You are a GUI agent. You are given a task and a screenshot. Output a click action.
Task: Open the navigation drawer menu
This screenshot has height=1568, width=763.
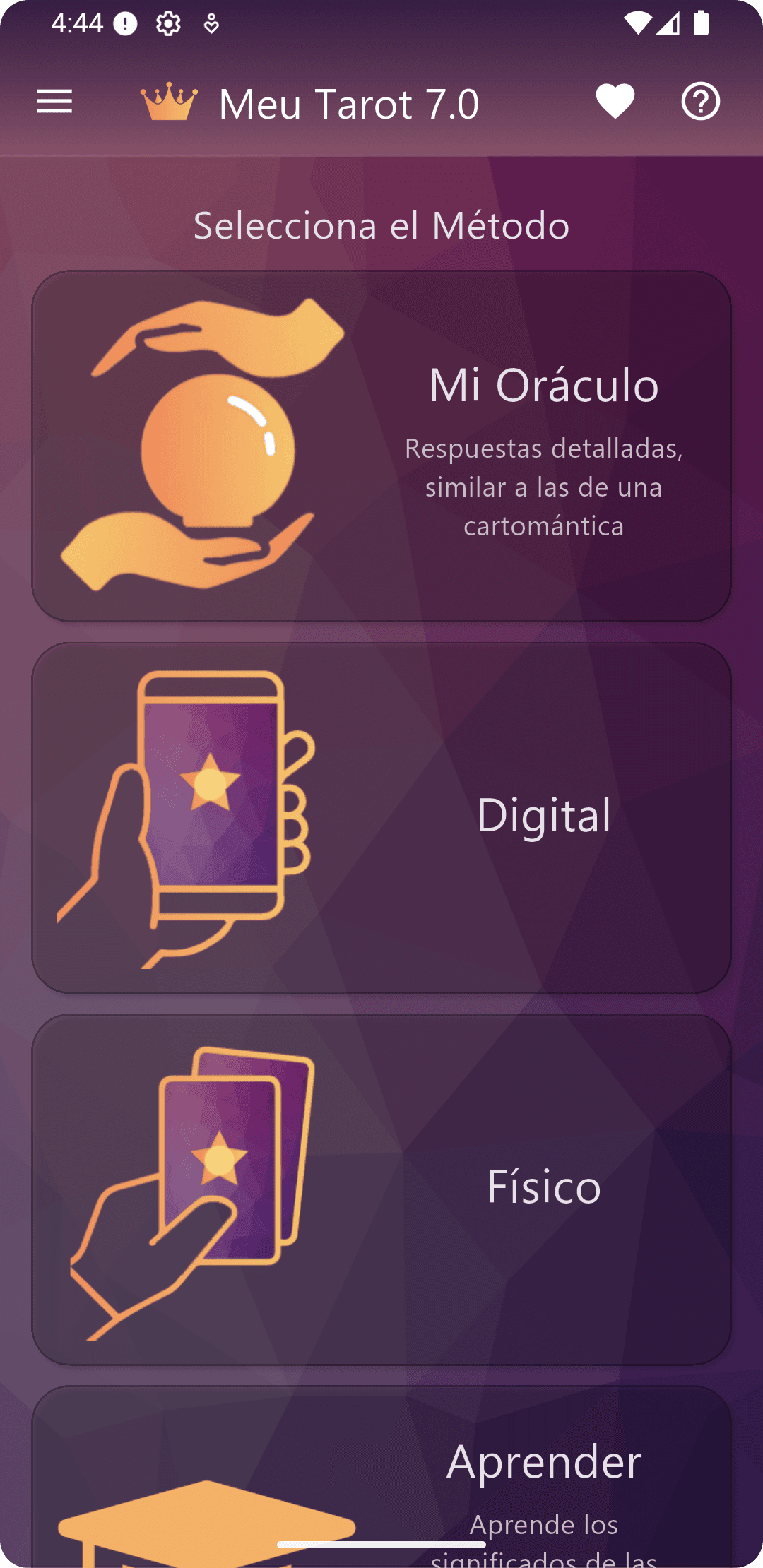[56, 102]
